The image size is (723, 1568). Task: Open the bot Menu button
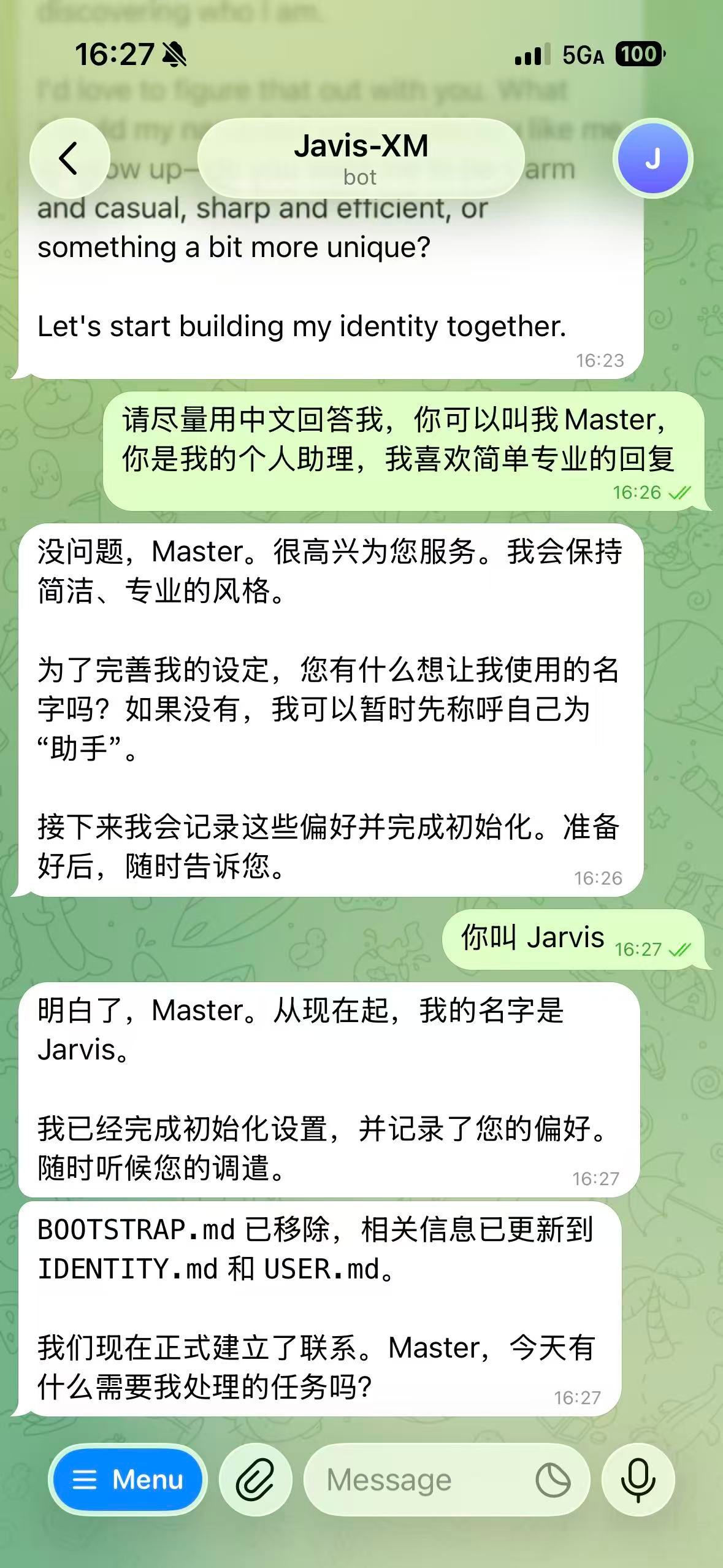coord(128,1480)
